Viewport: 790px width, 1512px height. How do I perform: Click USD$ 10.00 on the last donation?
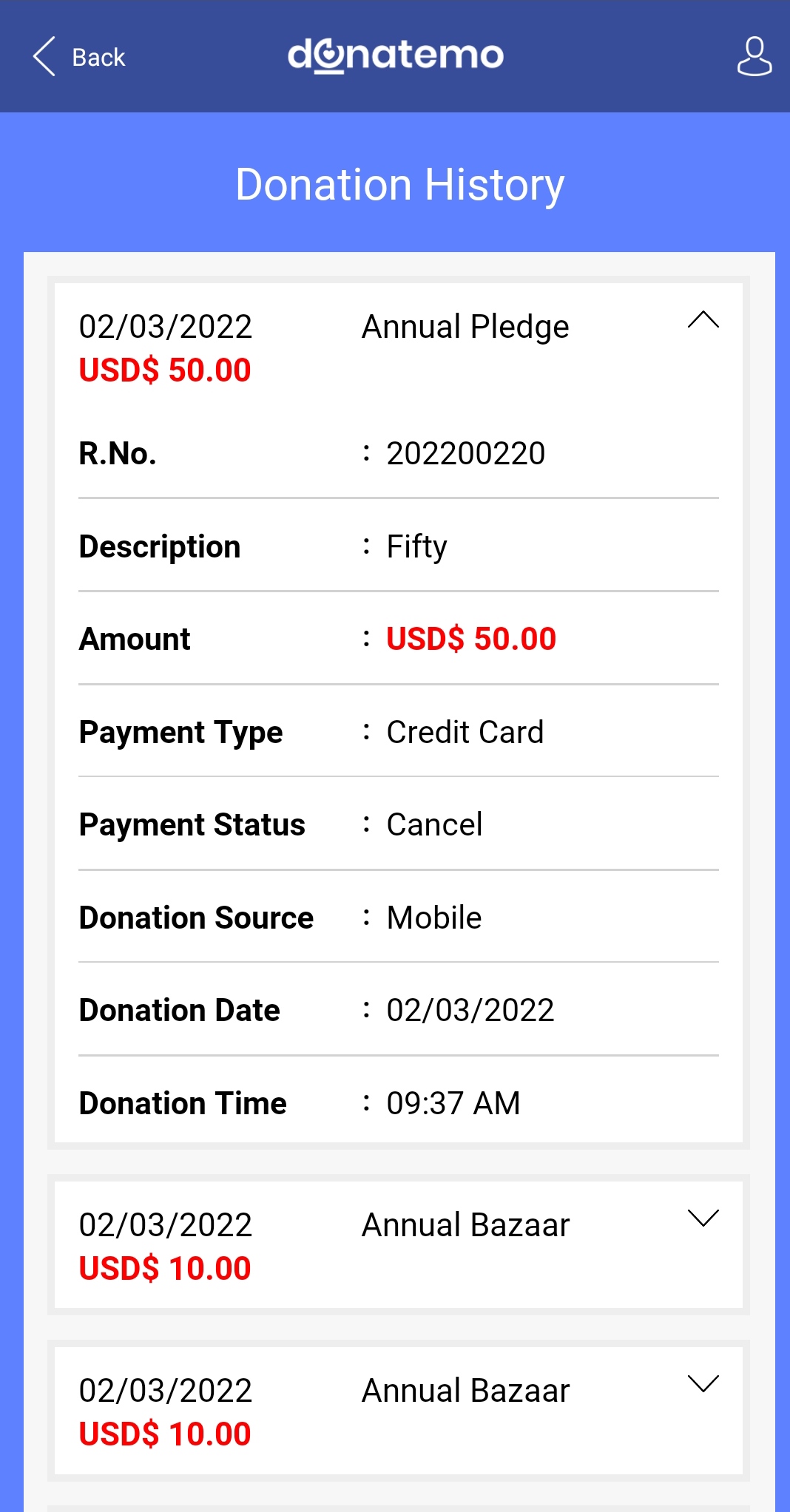pyautogui.click(x=164, y=1434)
